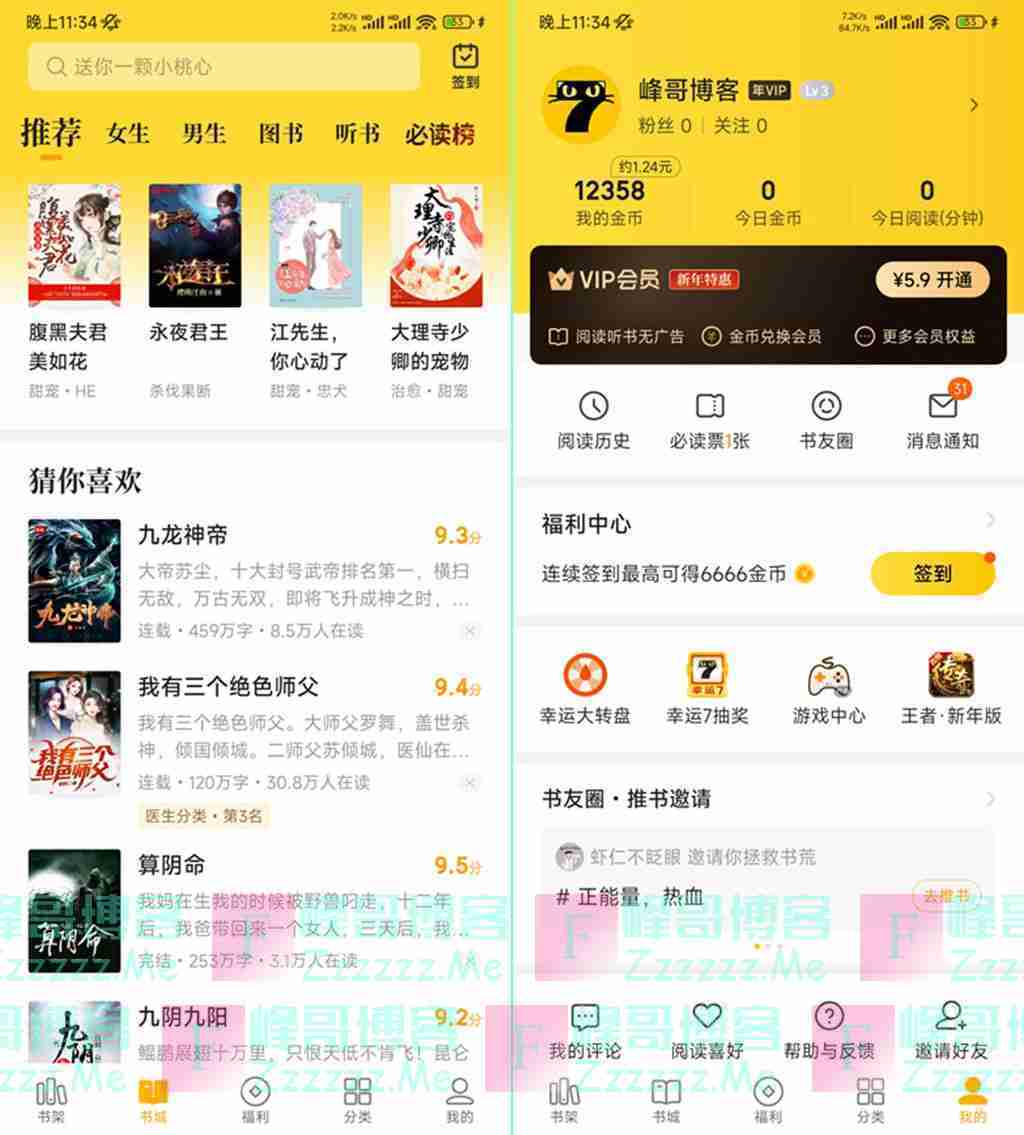The height and width of the screenshot is (1135, 1024).
Task: Open 幸运大转盘
Action: pyautogui.click(x=585, y=688)
